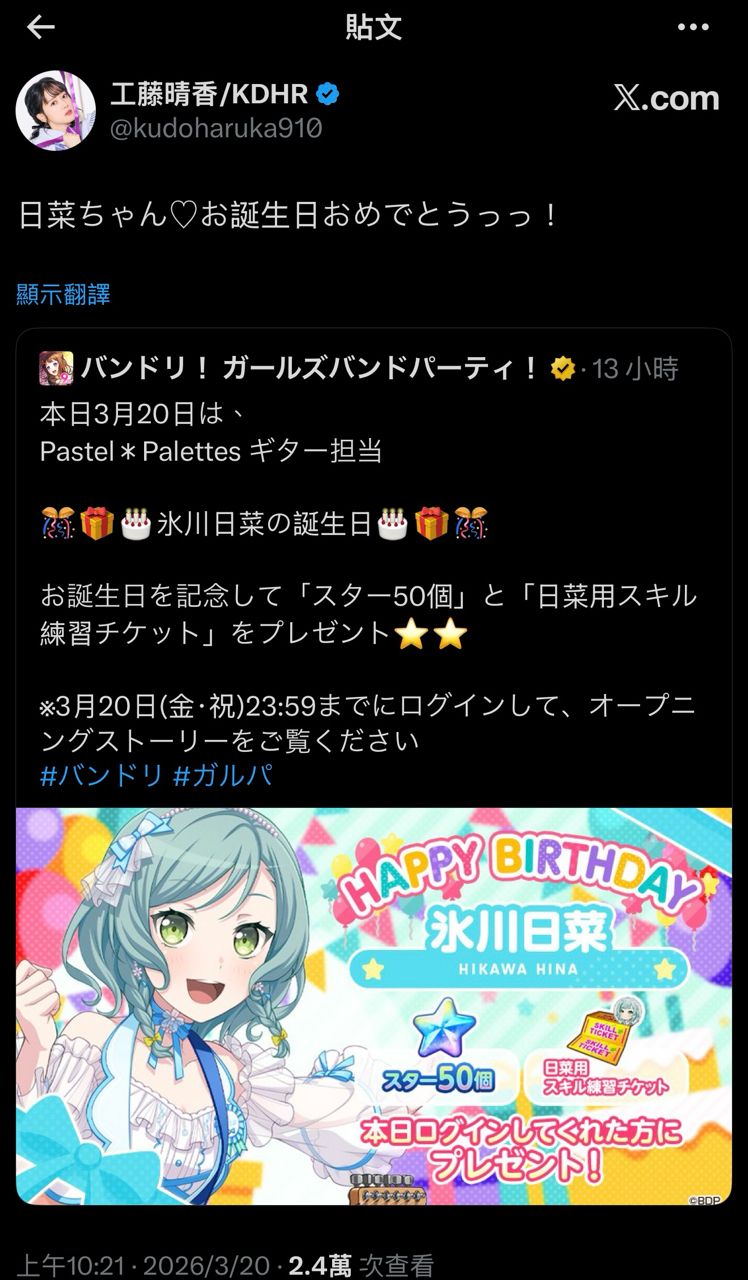Go back using the top-left arrow
This screenshot has width=748, height=1280.
(40, 27)
